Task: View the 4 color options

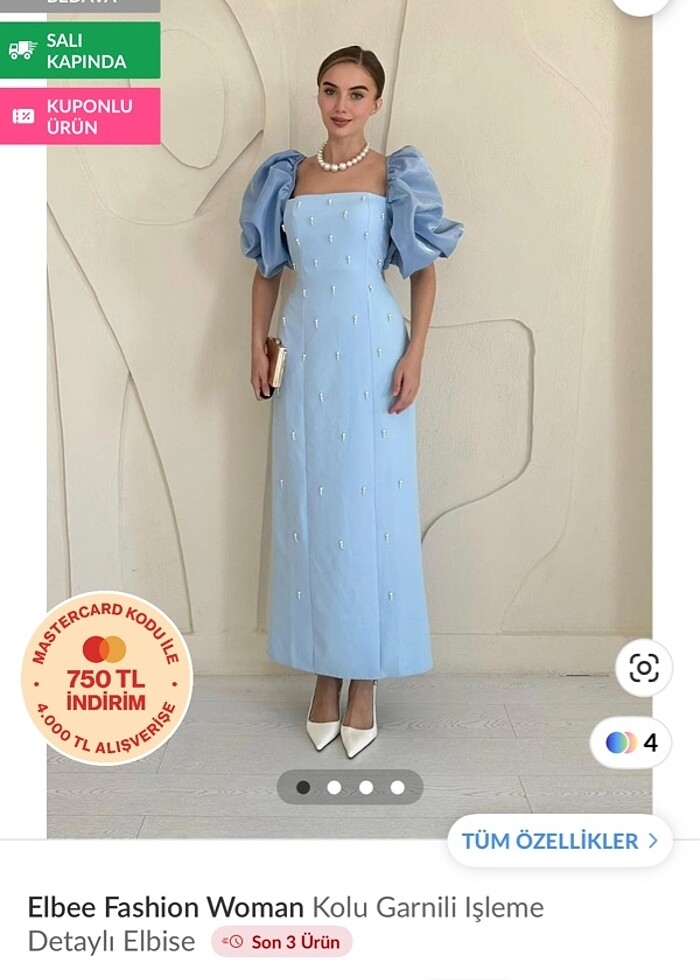Action: pyautogui.click(x=631, y=743)
